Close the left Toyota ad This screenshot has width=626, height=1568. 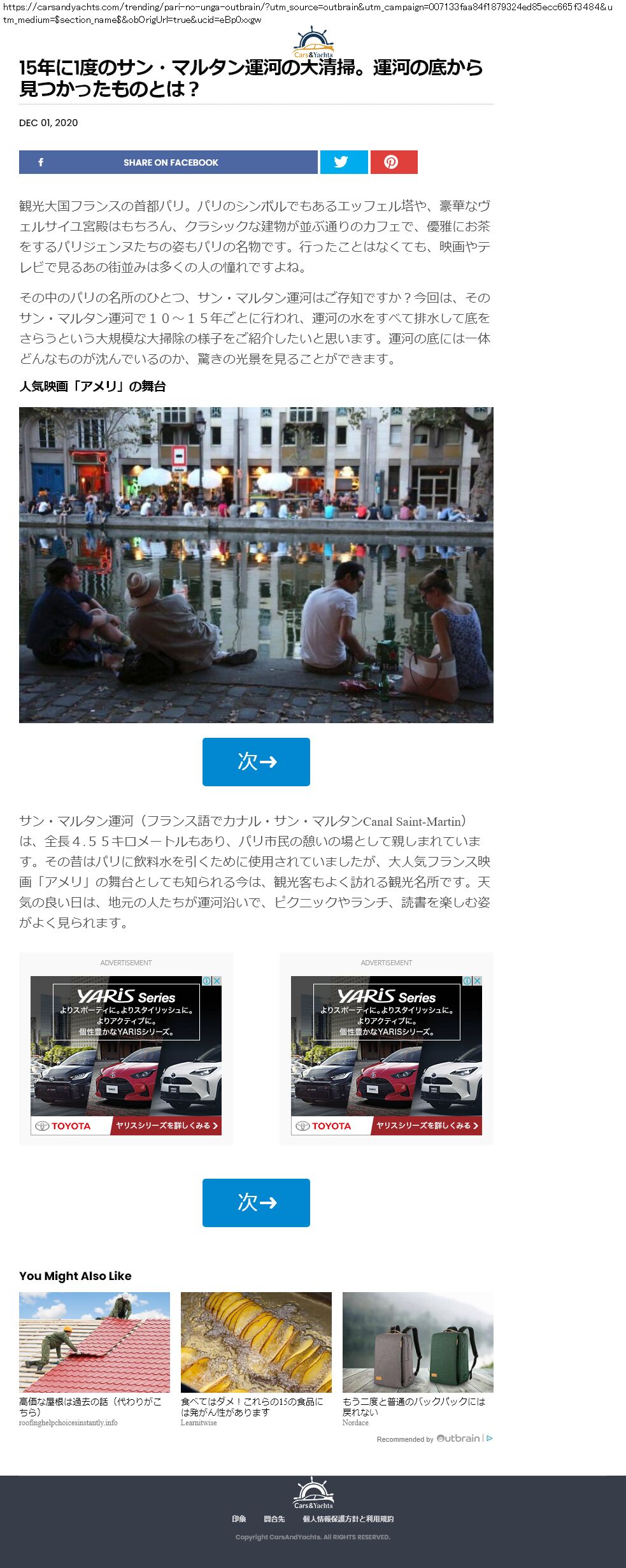[x=217, y=981]
